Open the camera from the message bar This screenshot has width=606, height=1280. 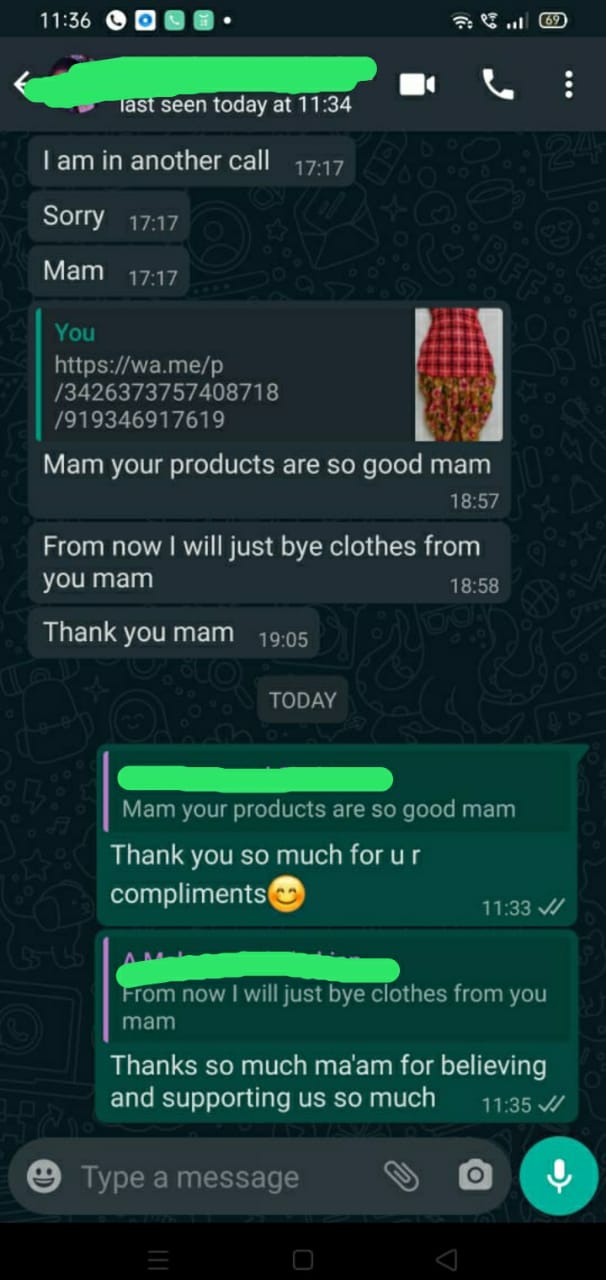click(475, 1177)
